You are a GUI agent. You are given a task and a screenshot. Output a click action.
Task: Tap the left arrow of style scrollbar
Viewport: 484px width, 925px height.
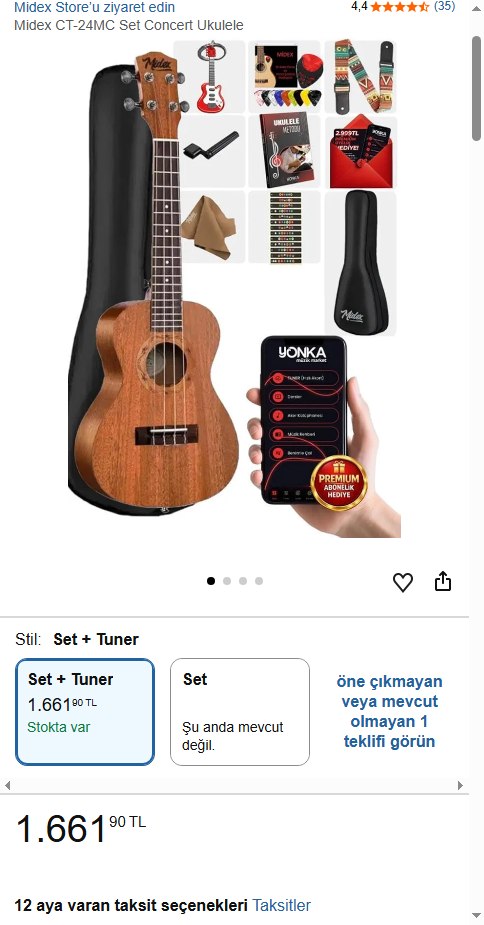coord(7,786)
